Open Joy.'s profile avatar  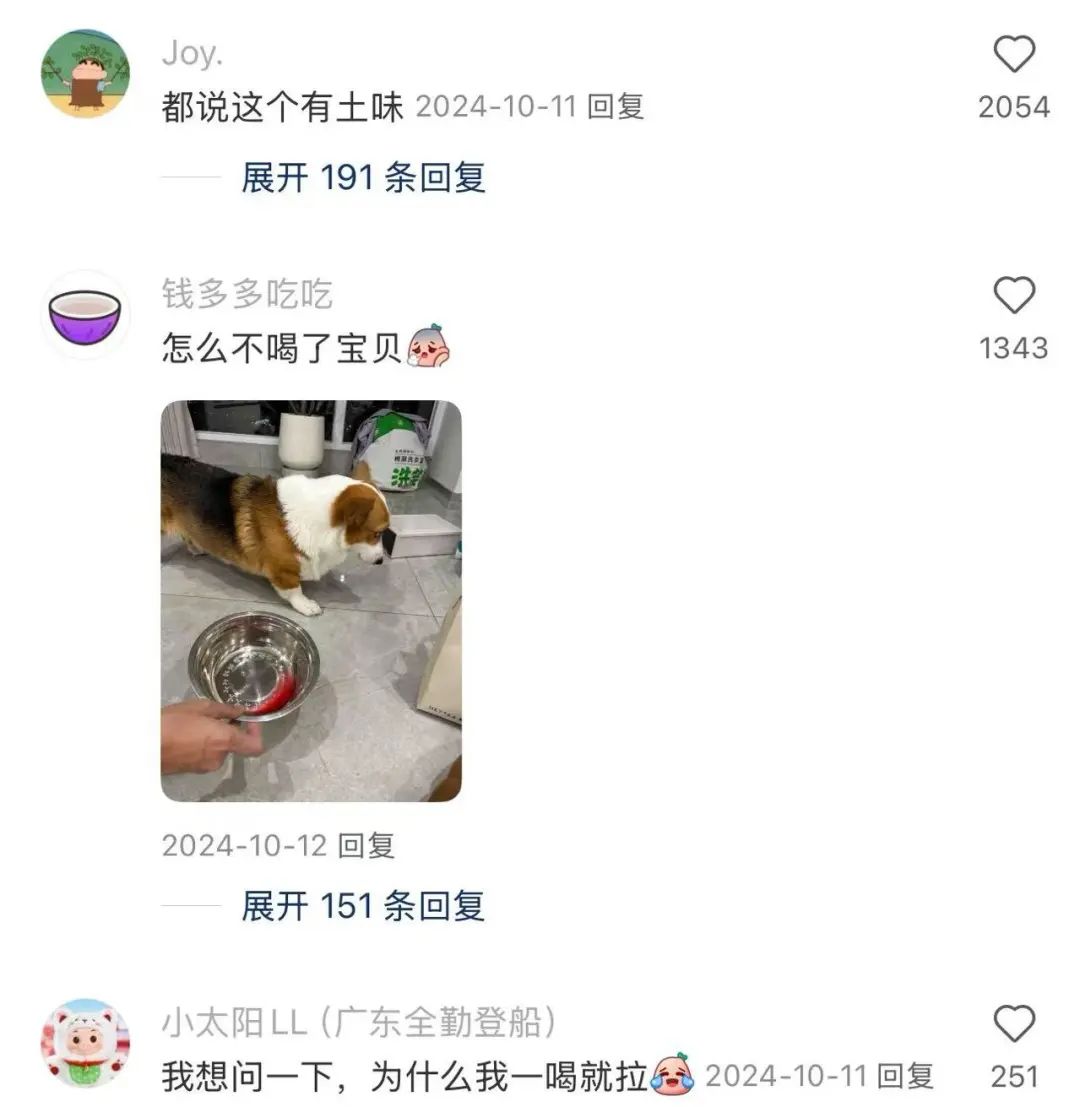pos(85,74)
